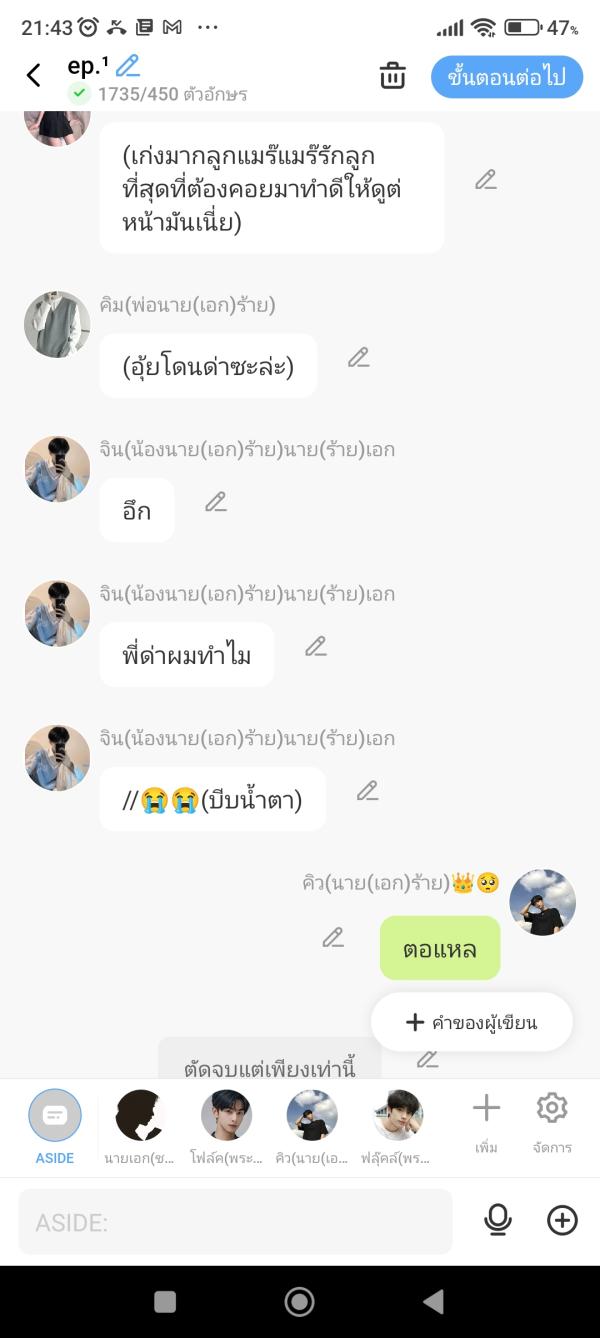Image resolution: width=600 pixels, height=1338 pixels.
Task: Delete with the trash can icon
Action: click(x=393, y=76)
